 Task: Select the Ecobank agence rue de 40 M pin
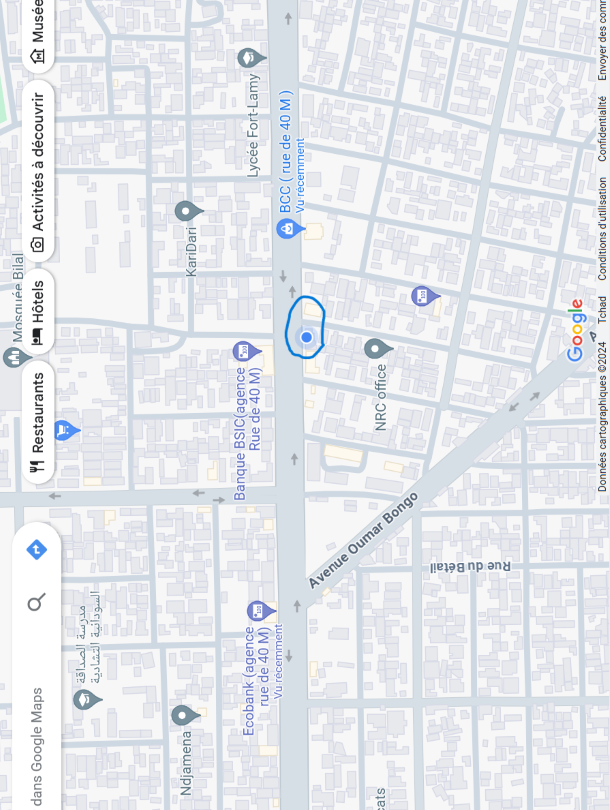click(260, 610)
